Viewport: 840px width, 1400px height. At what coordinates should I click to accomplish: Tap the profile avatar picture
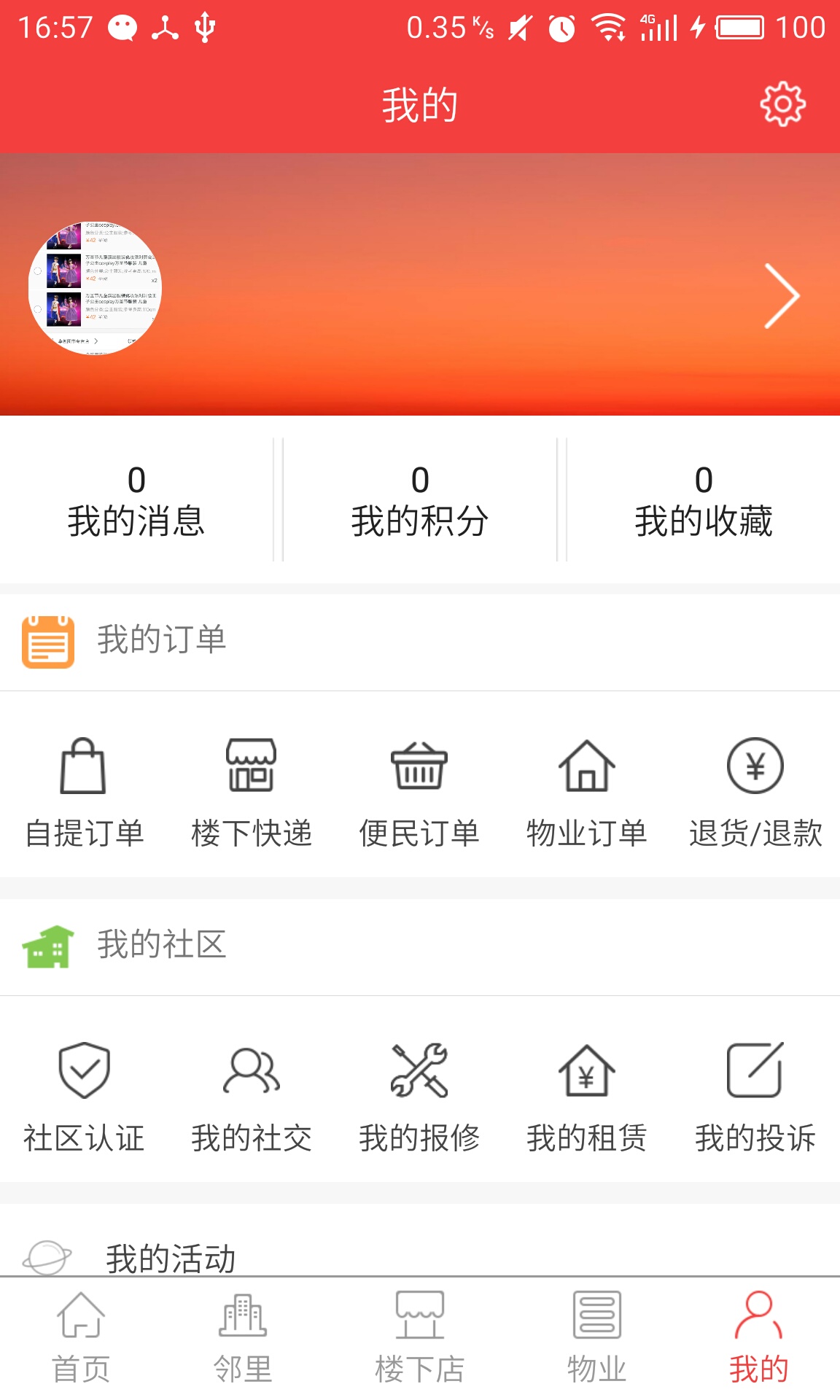coord(95,289)
